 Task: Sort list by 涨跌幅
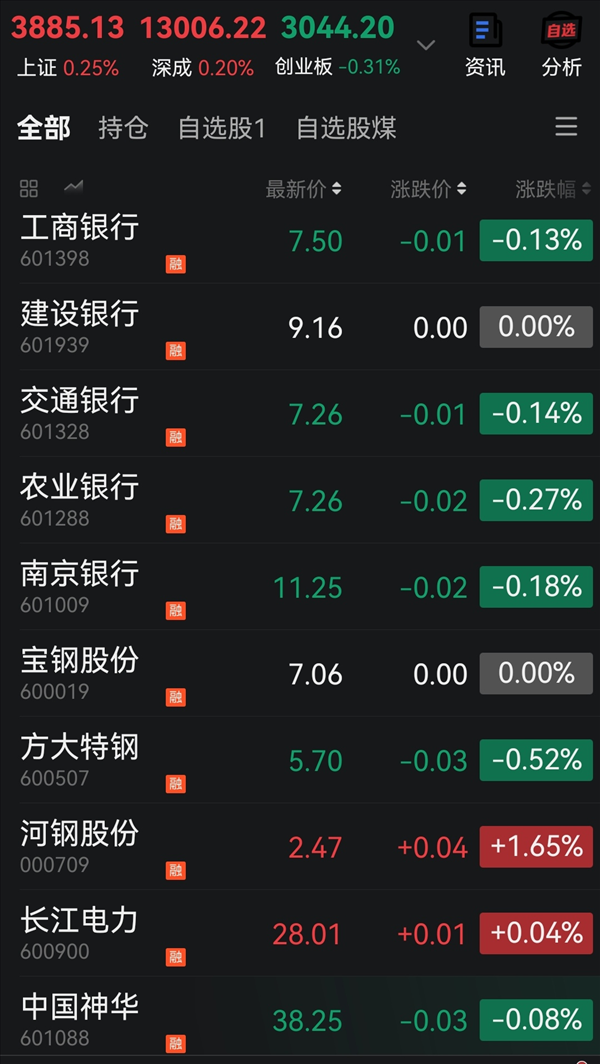point(553,189)
